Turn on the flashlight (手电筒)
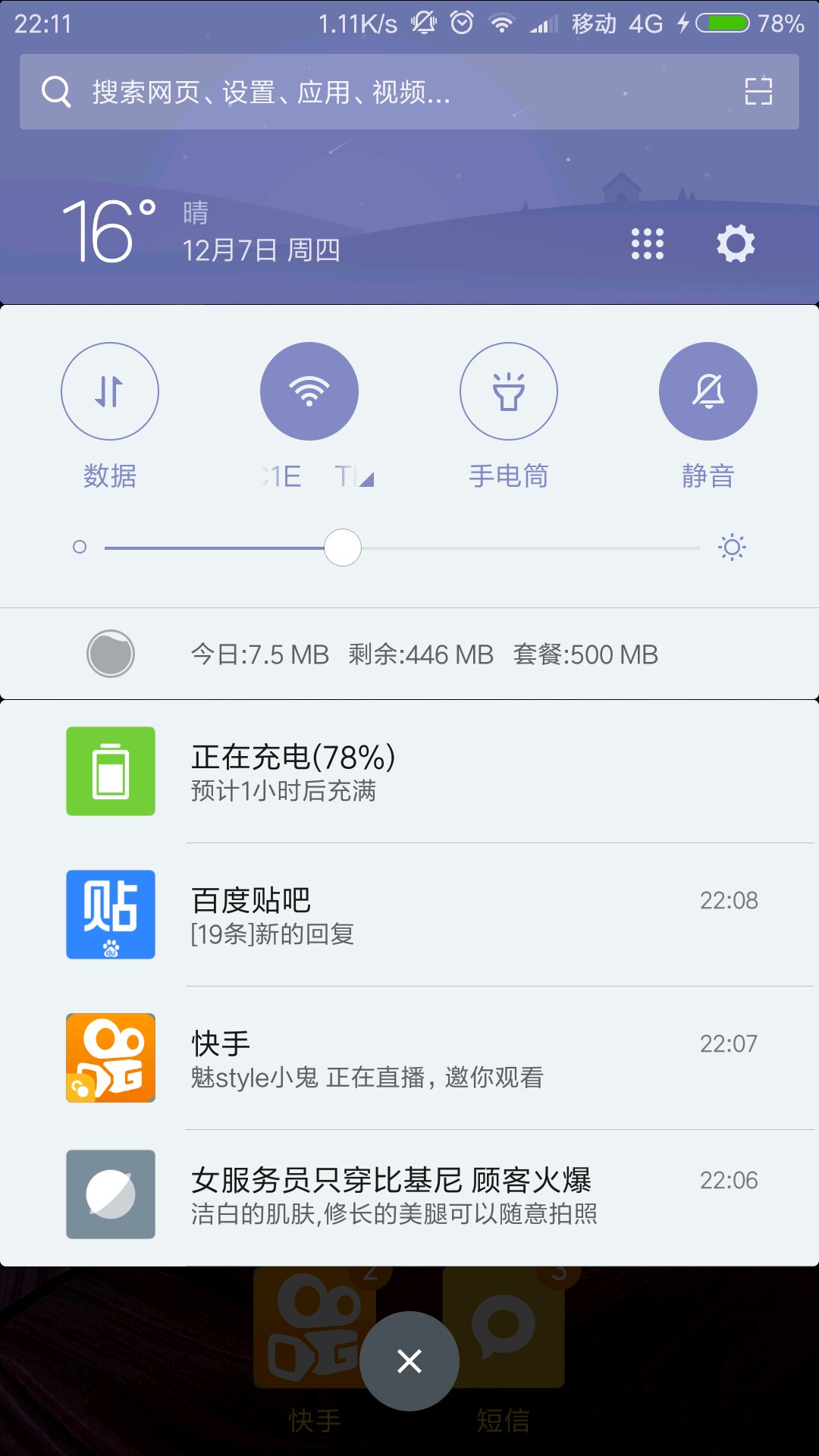The image size is (819, 1456). coord(509,391)
